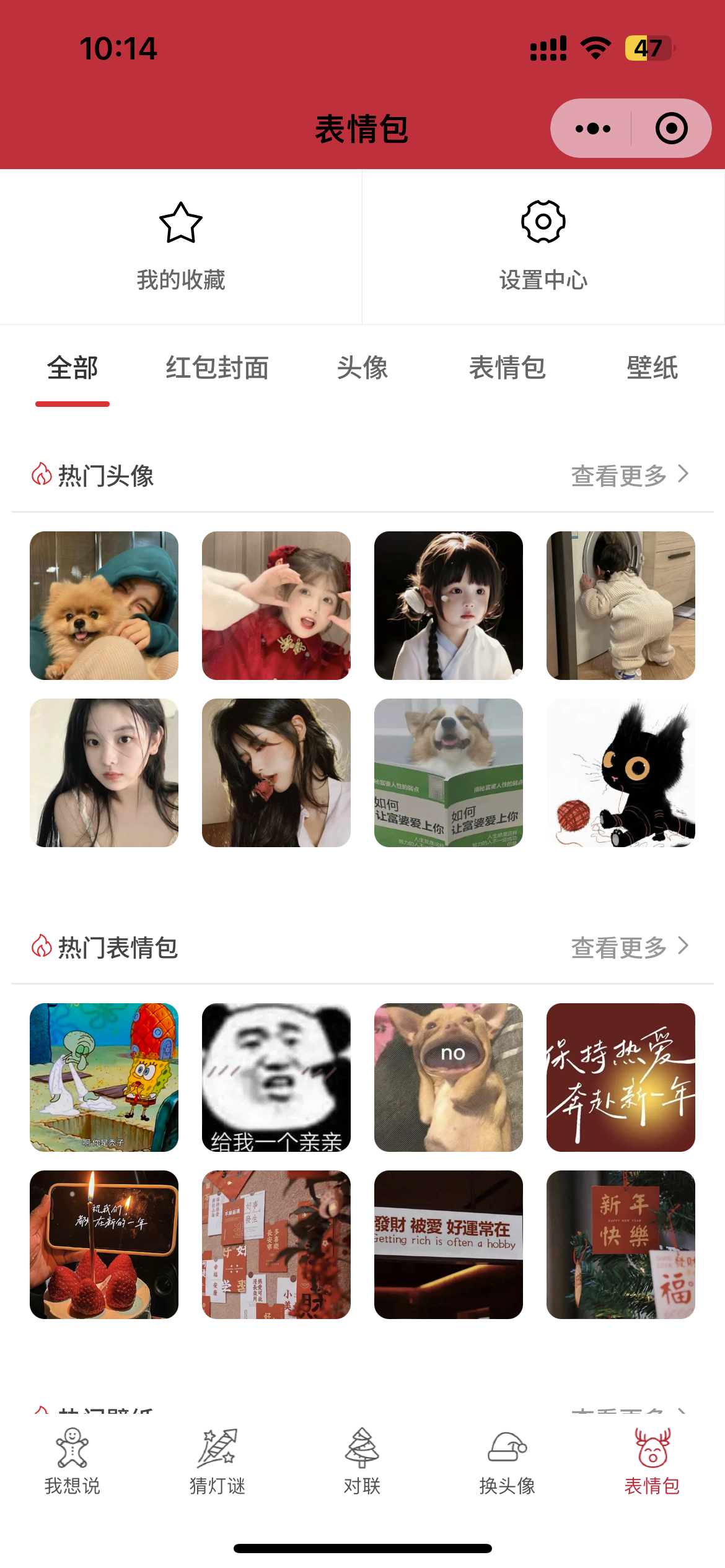Go to the 我想说 tab

pos(72,1460)
